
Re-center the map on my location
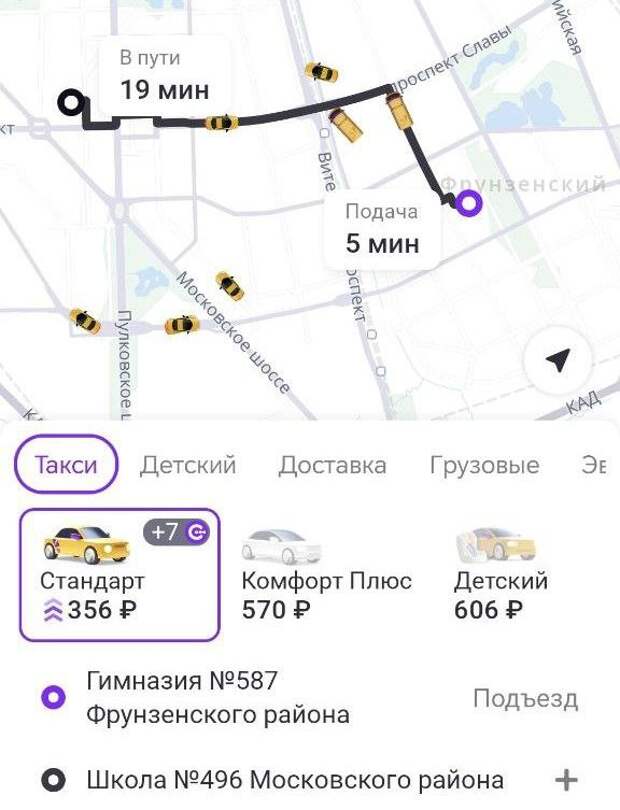pyautogui.click(x=560, y=360)
